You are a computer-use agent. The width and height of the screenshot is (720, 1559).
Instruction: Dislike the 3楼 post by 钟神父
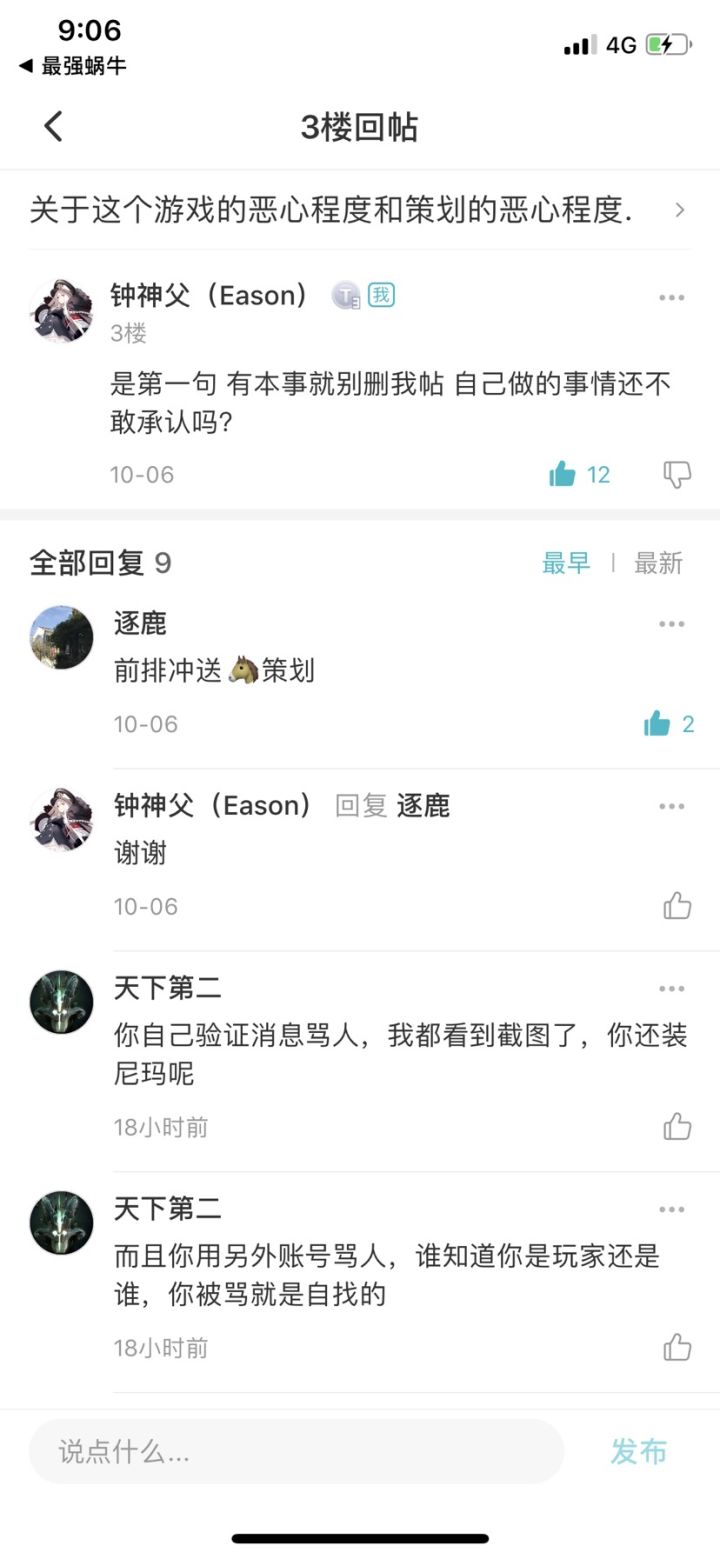coord(677,474)
